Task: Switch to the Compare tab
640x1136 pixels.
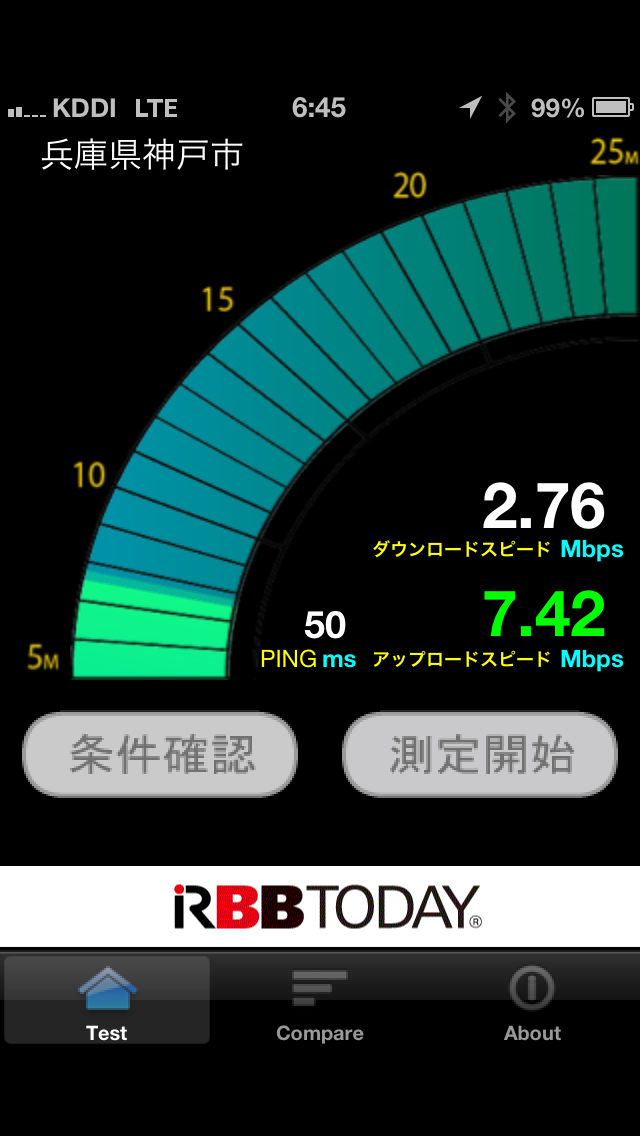Action: [x=320, y=1000]
